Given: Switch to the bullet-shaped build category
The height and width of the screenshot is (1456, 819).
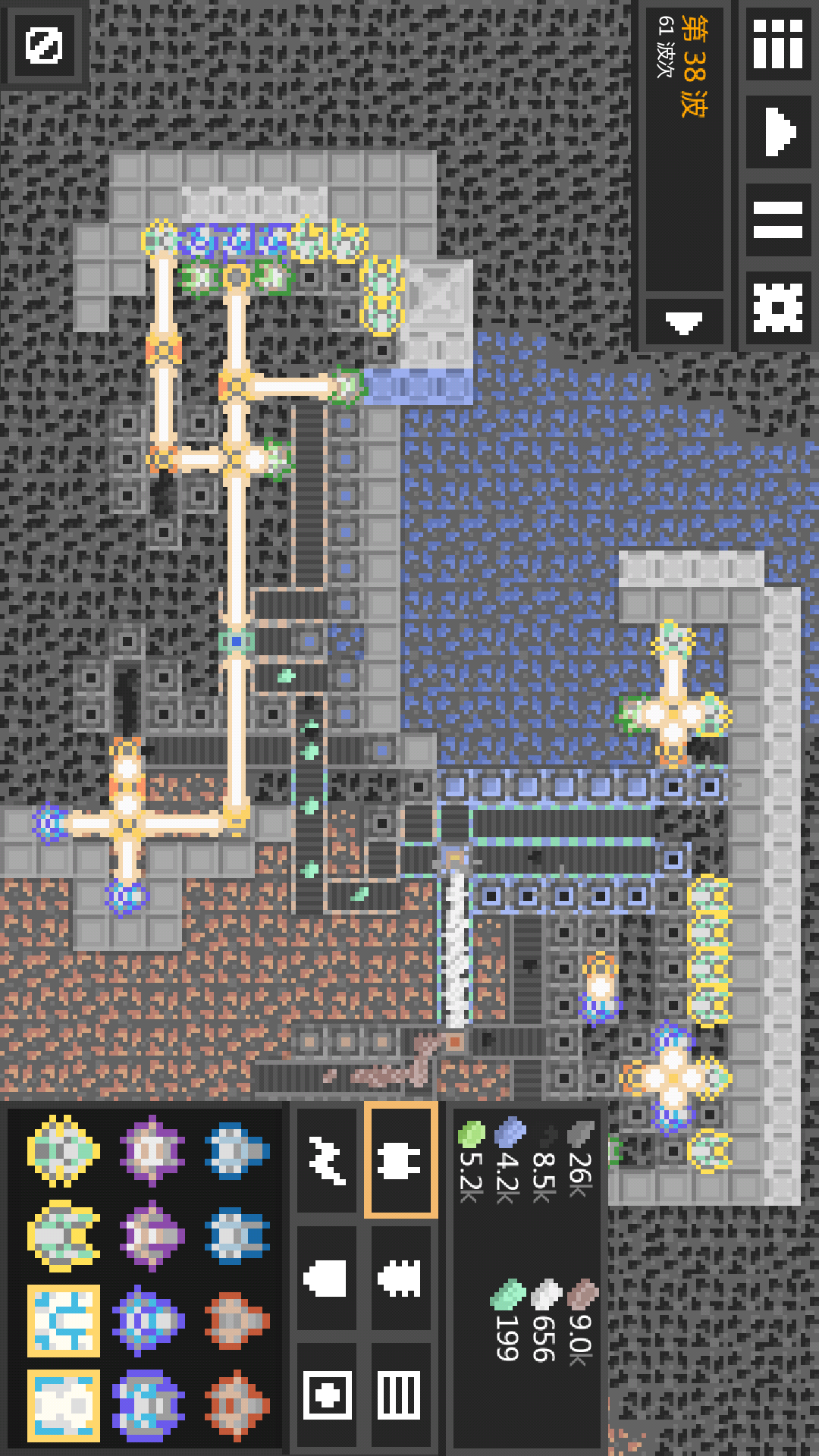Looking at the screenshot, I should tap(327, 1279).
